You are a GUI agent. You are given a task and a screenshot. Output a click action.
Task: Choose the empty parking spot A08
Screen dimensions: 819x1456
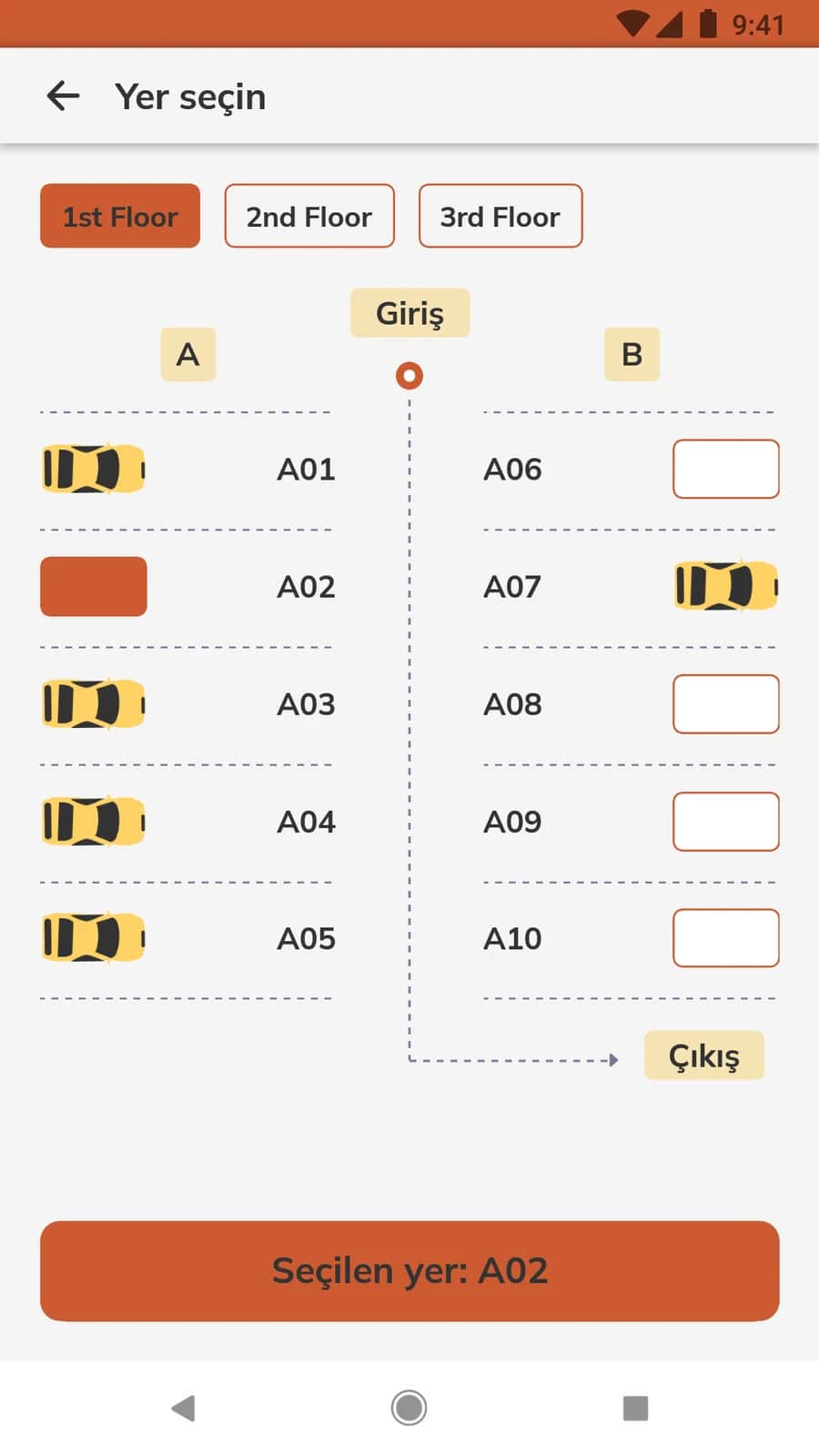pos(726,704)
